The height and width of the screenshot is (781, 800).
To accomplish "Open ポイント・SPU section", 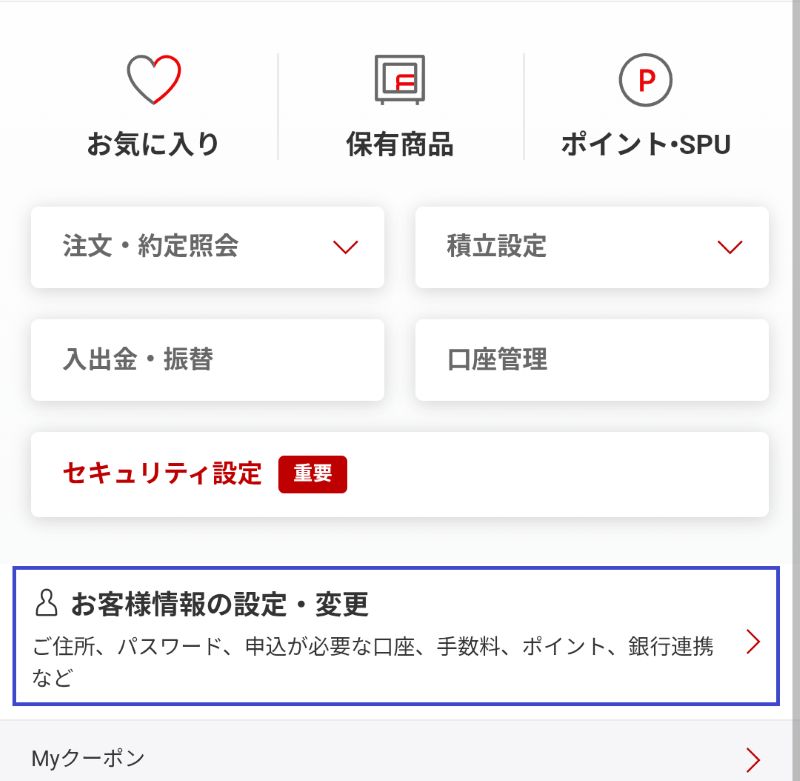I will 645,106.
